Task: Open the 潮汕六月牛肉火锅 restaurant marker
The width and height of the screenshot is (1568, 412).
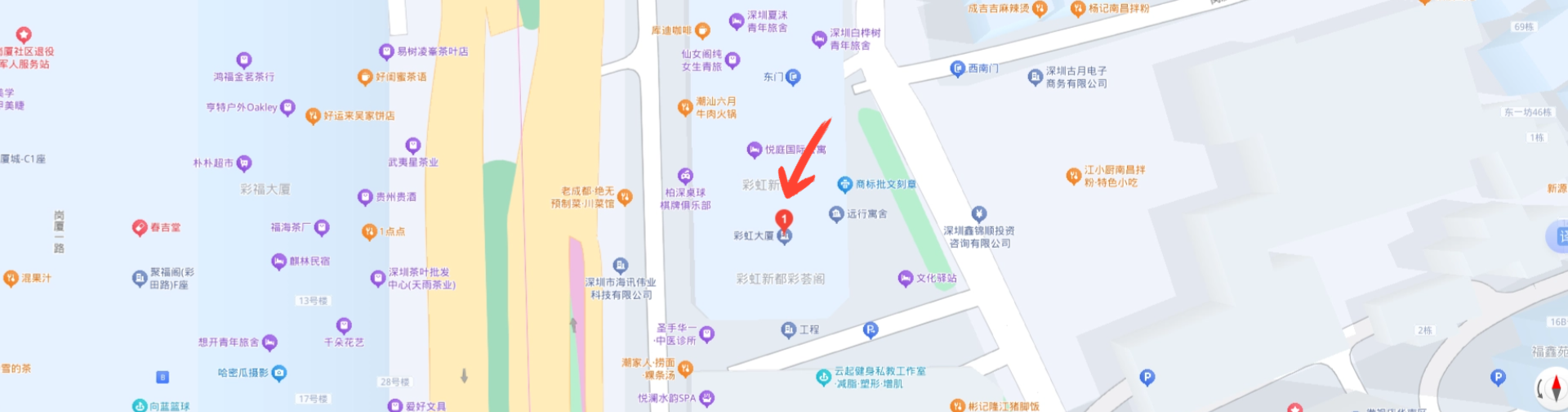Action: [x=685, y=107]
